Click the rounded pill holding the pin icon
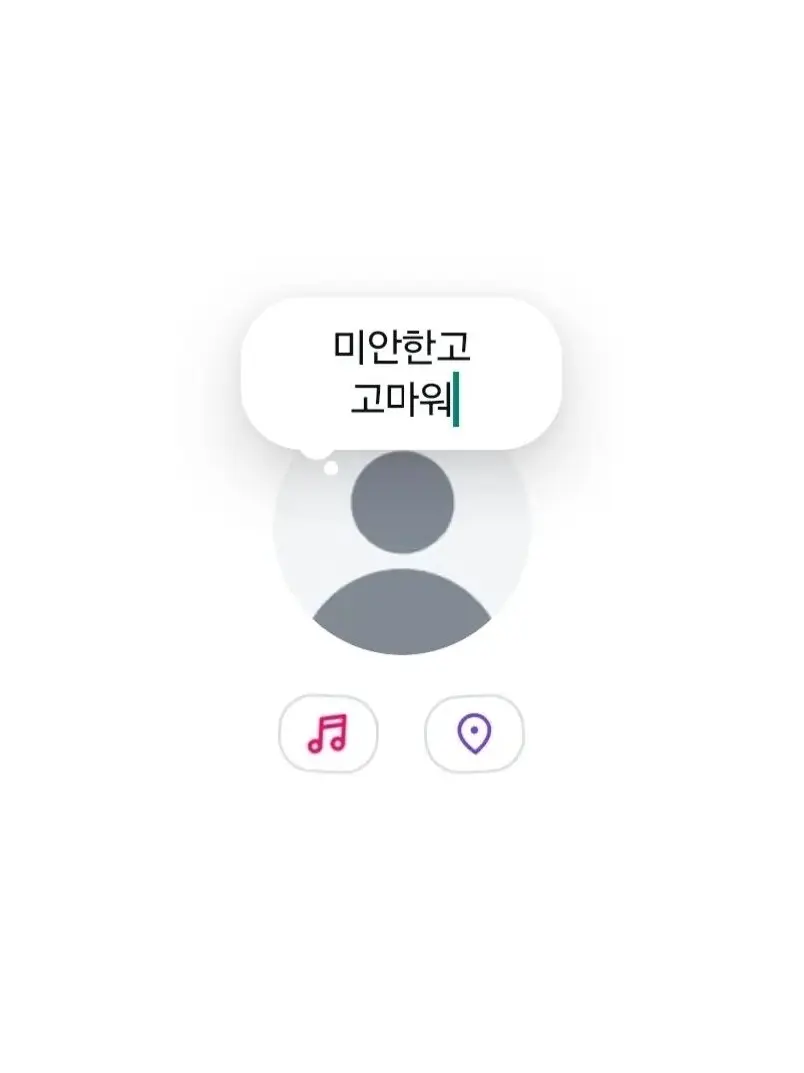Viewport: 804px width, 1073px height. [x=473, y=733]
